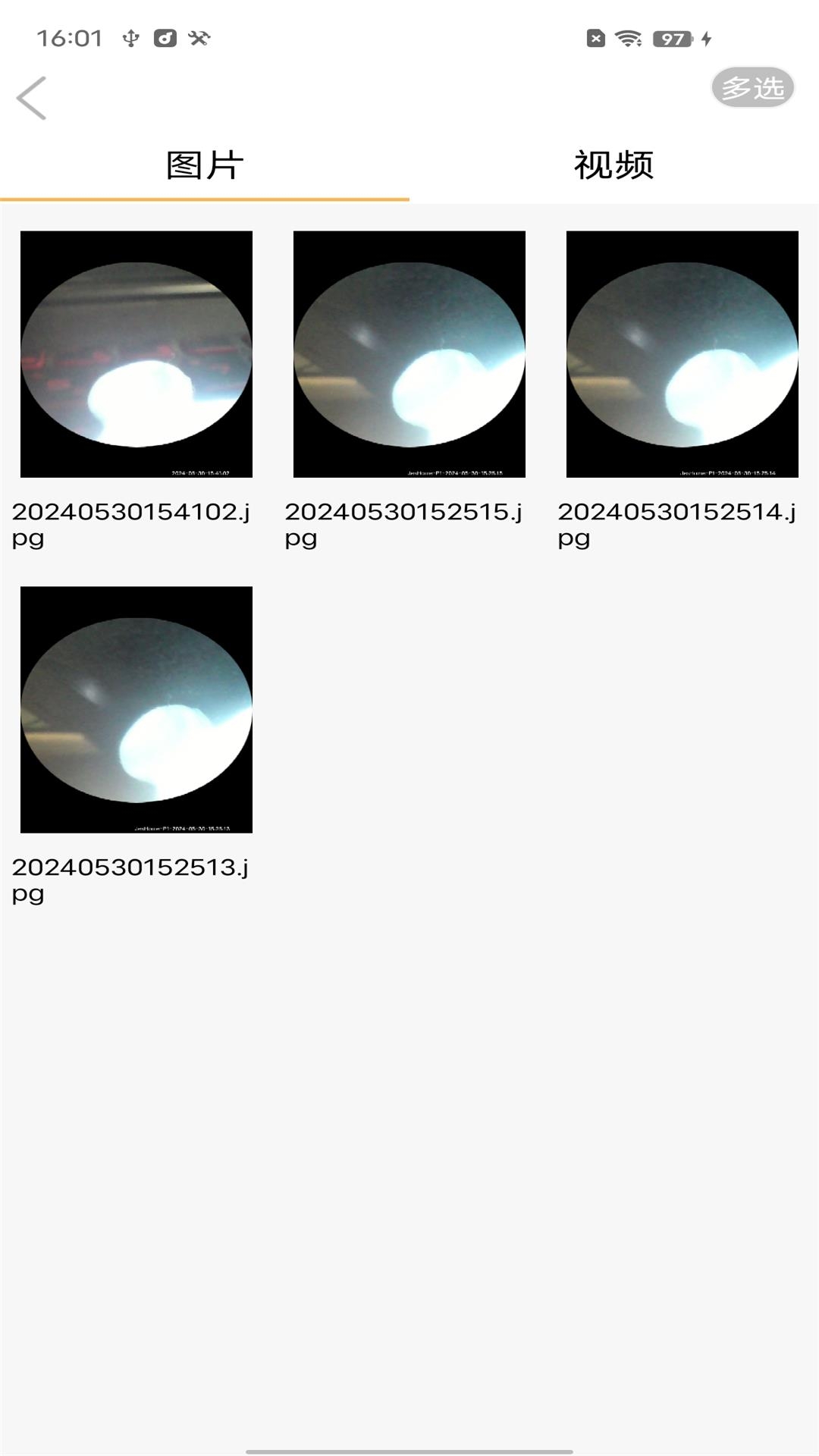The width and height of the screenshot is (819, 1456).
Task: Select the 图片 tab
Action: [x=205, y=165]
